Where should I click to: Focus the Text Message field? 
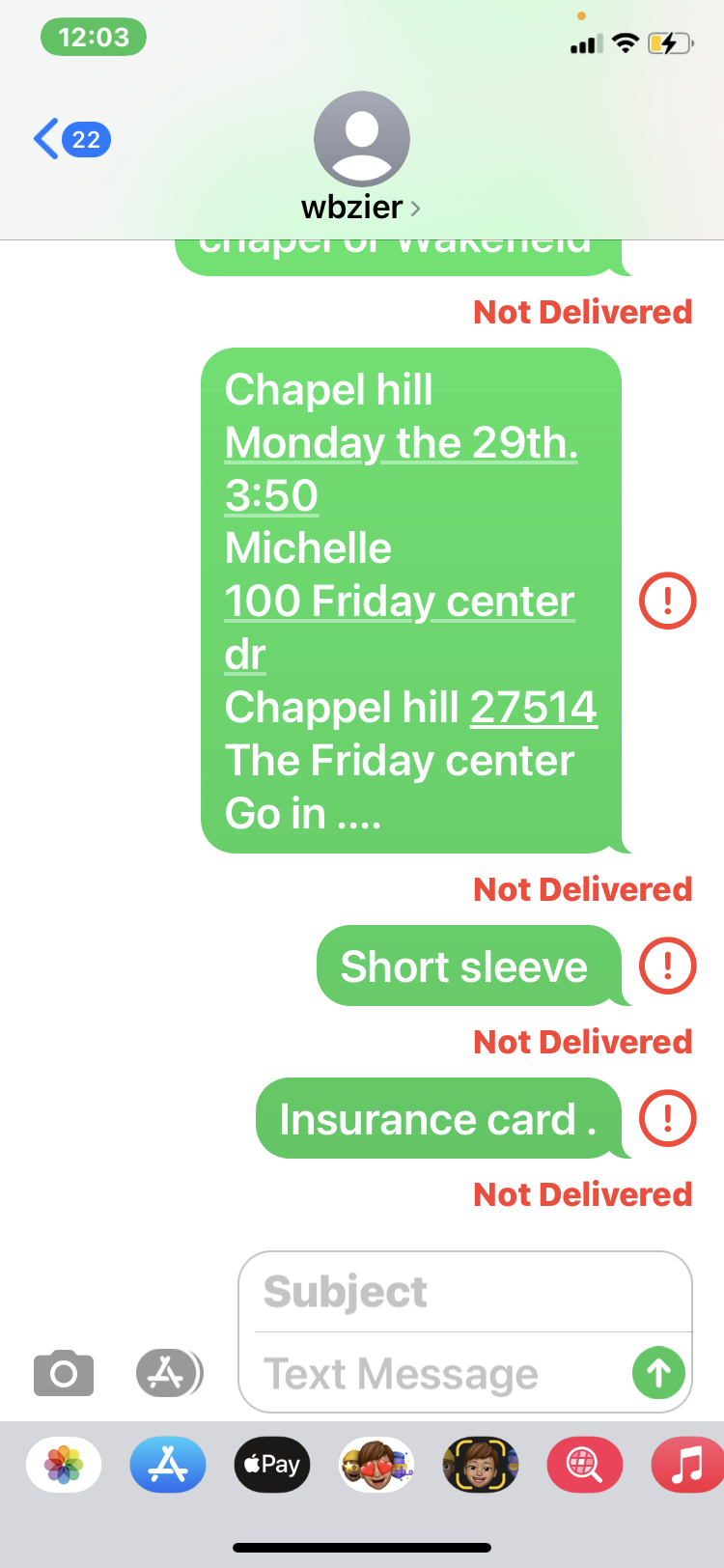pyautogui.click(x=439, y=1373)
